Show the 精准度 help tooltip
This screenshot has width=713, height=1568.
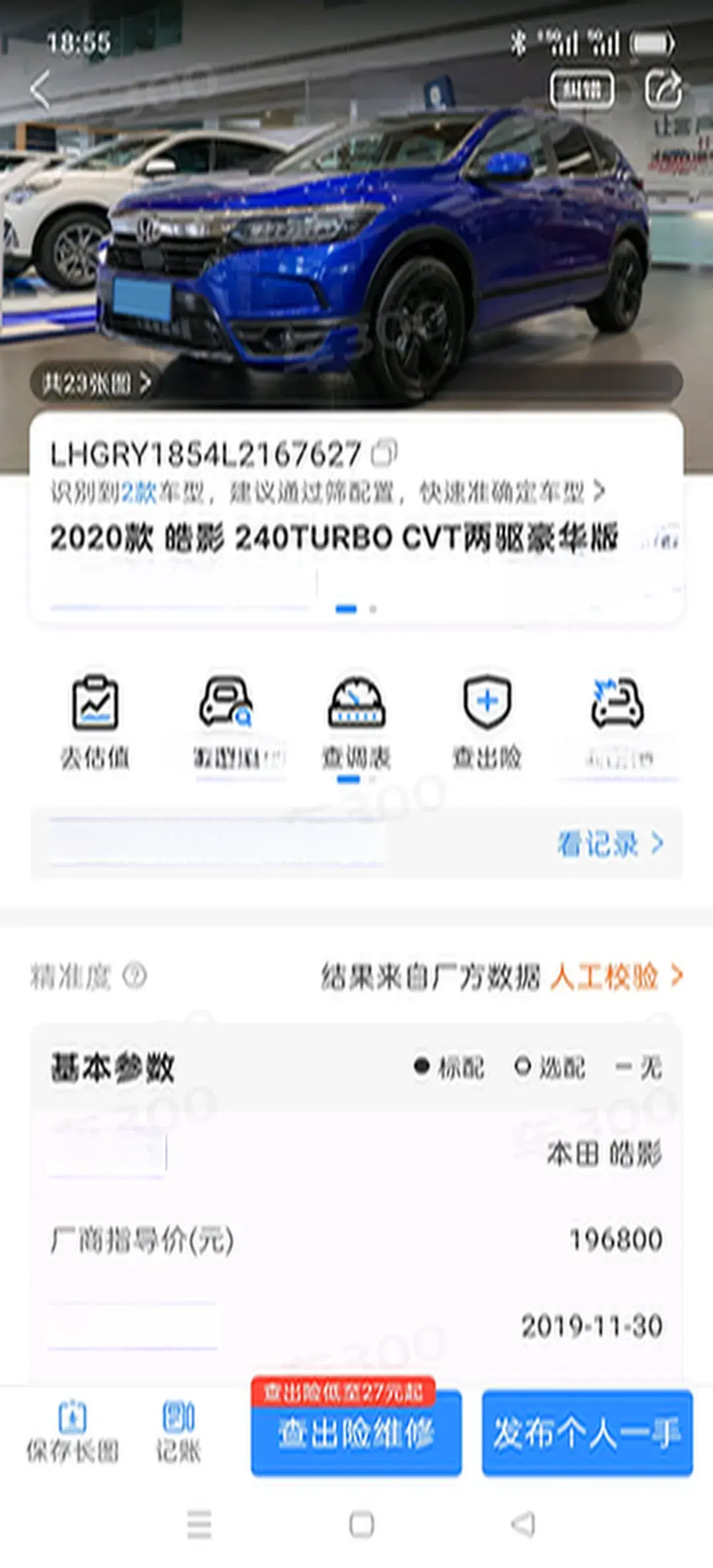(x=135, y=975)
